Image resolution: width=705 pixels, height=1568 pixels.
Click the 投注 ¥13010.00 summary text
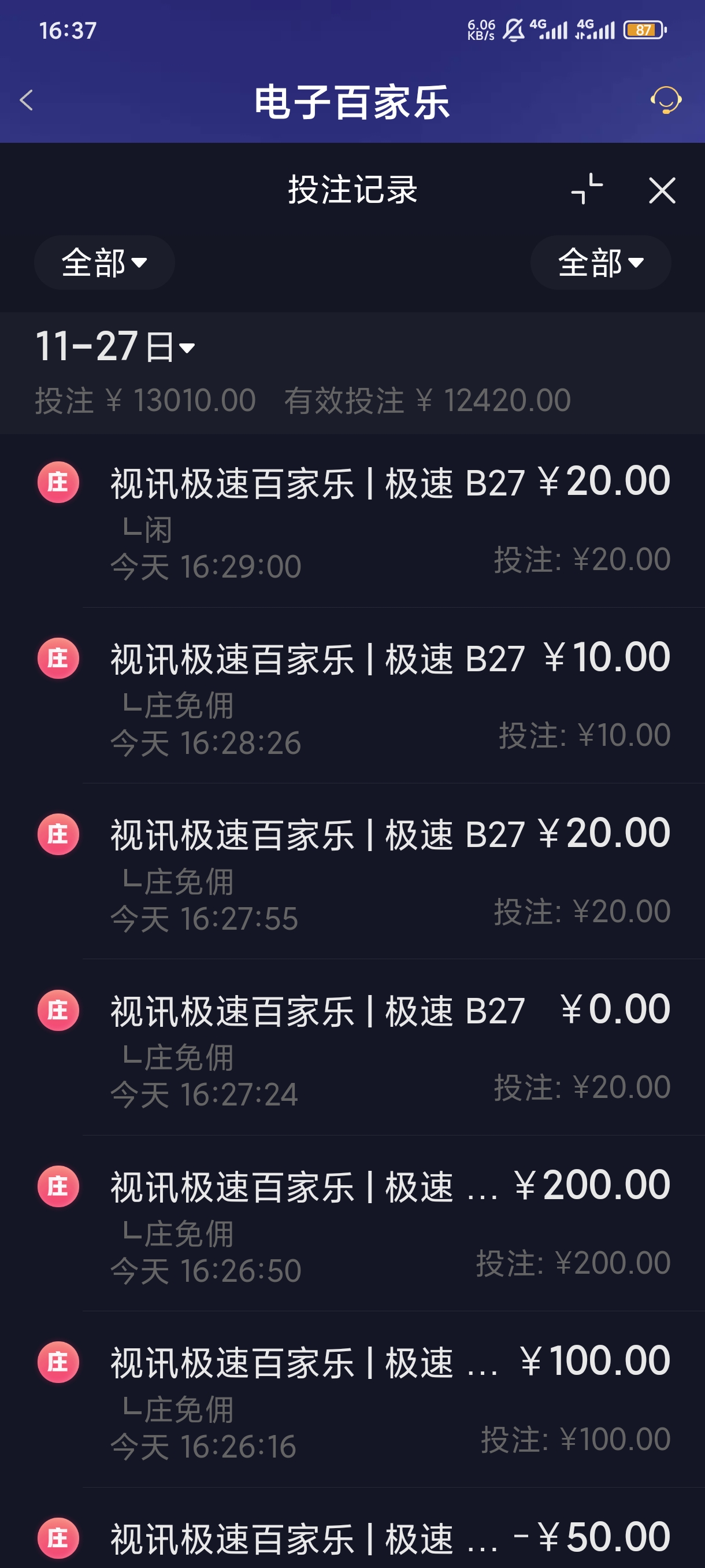[x=143, y=400]
